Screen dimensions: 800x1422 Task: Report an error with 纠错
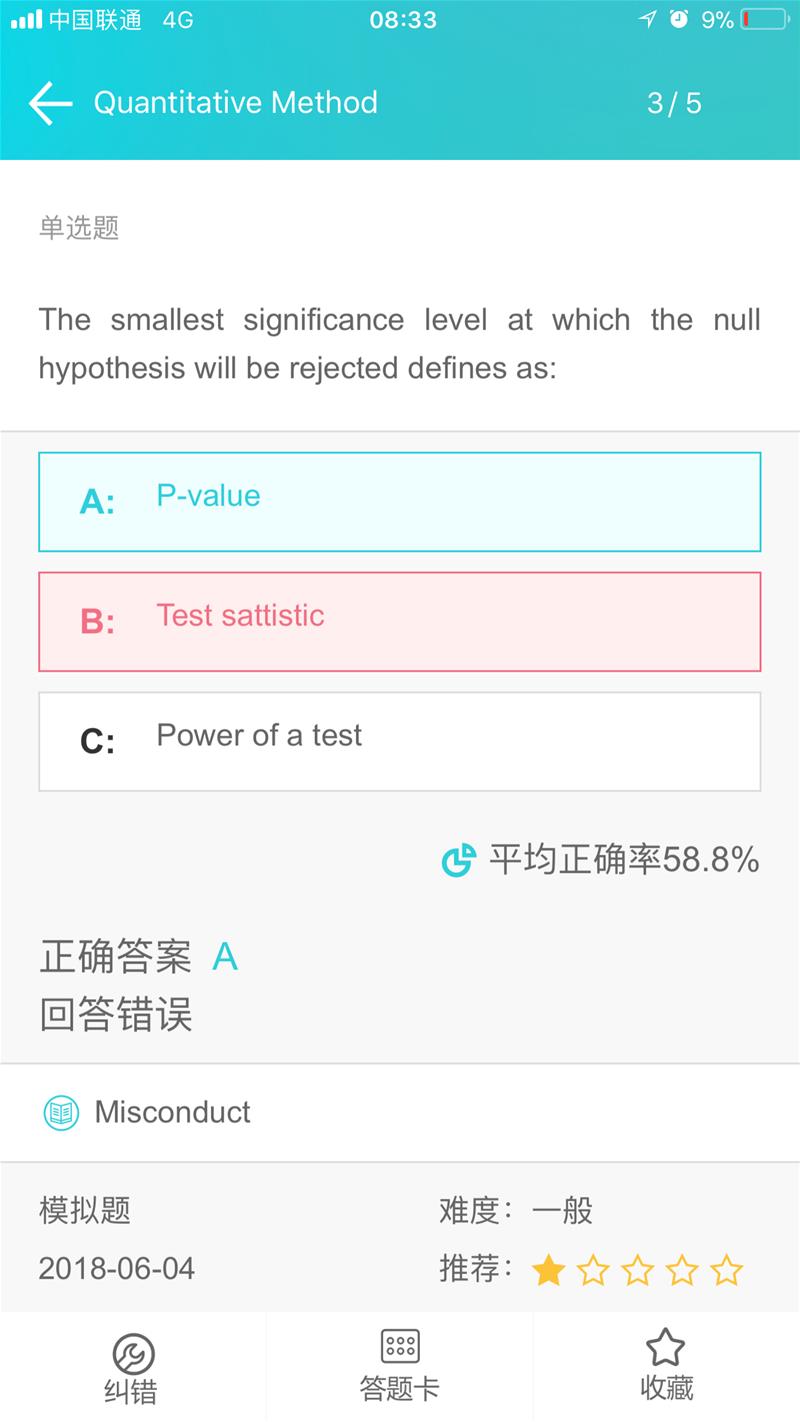point(132,1367)
